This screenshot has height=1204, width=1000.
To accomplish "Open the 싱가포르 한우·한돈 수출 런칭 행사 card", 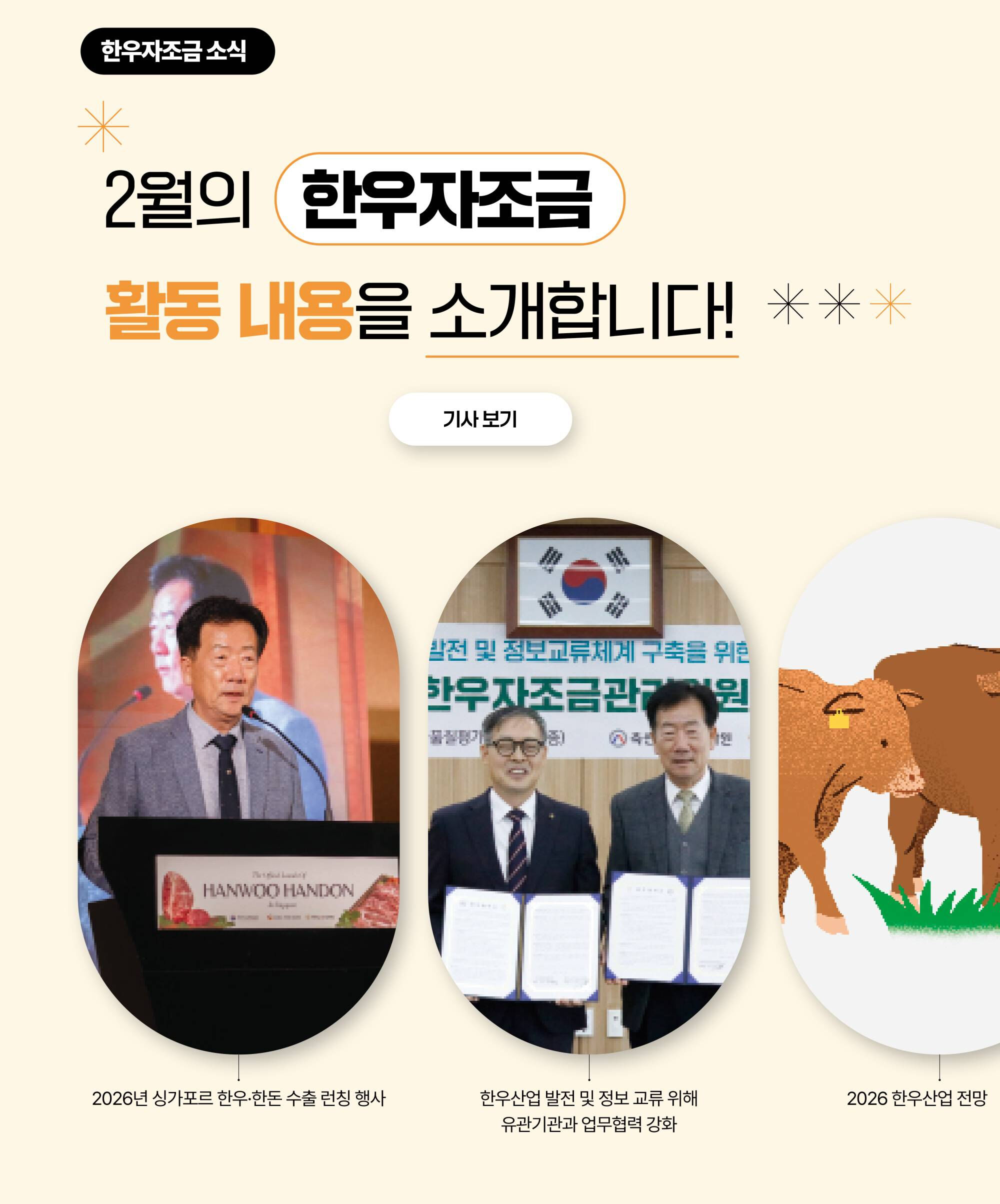I will click(x=238, y=785).
